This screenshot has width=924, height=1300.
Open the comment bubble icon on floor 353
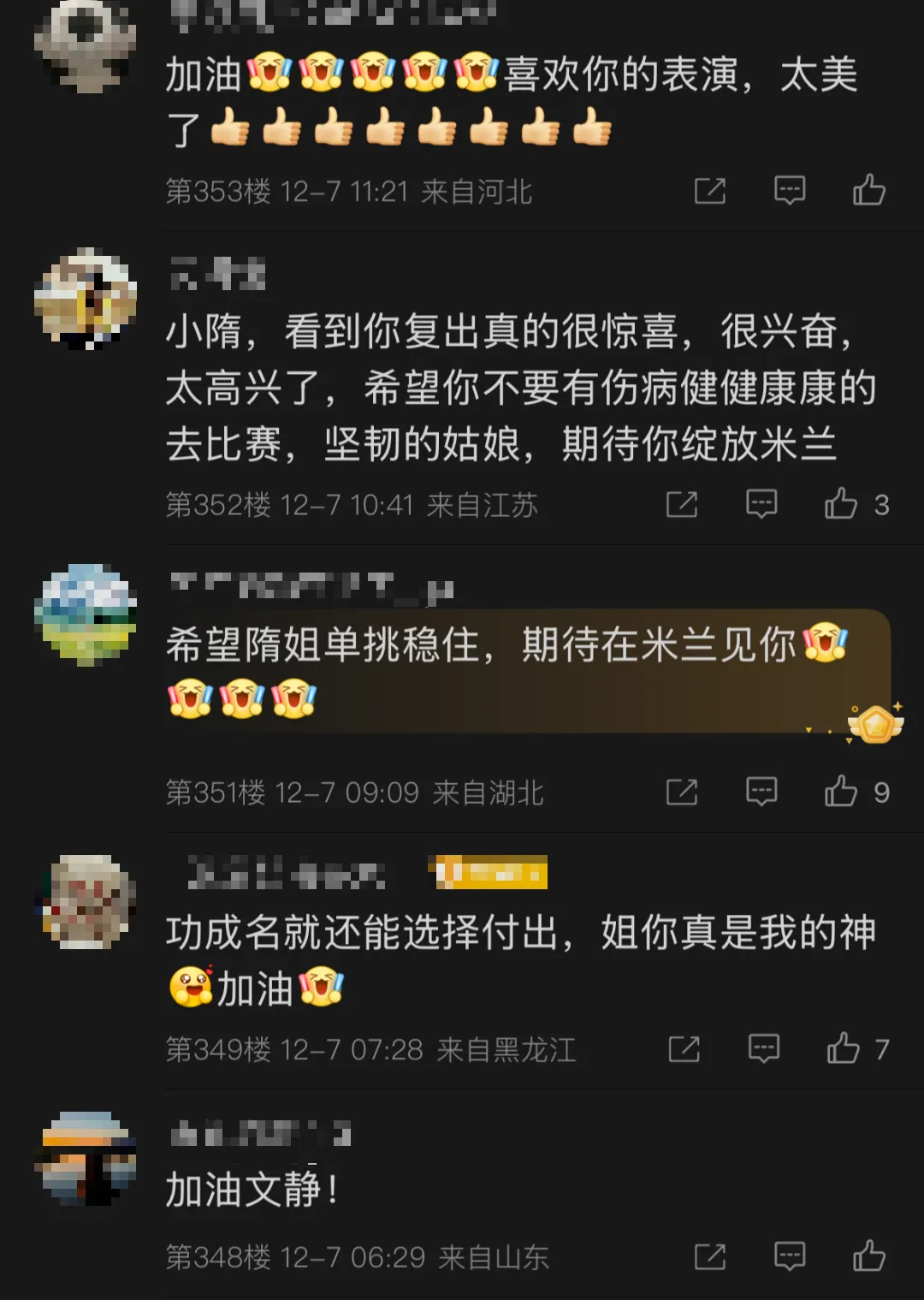[789, 189]
